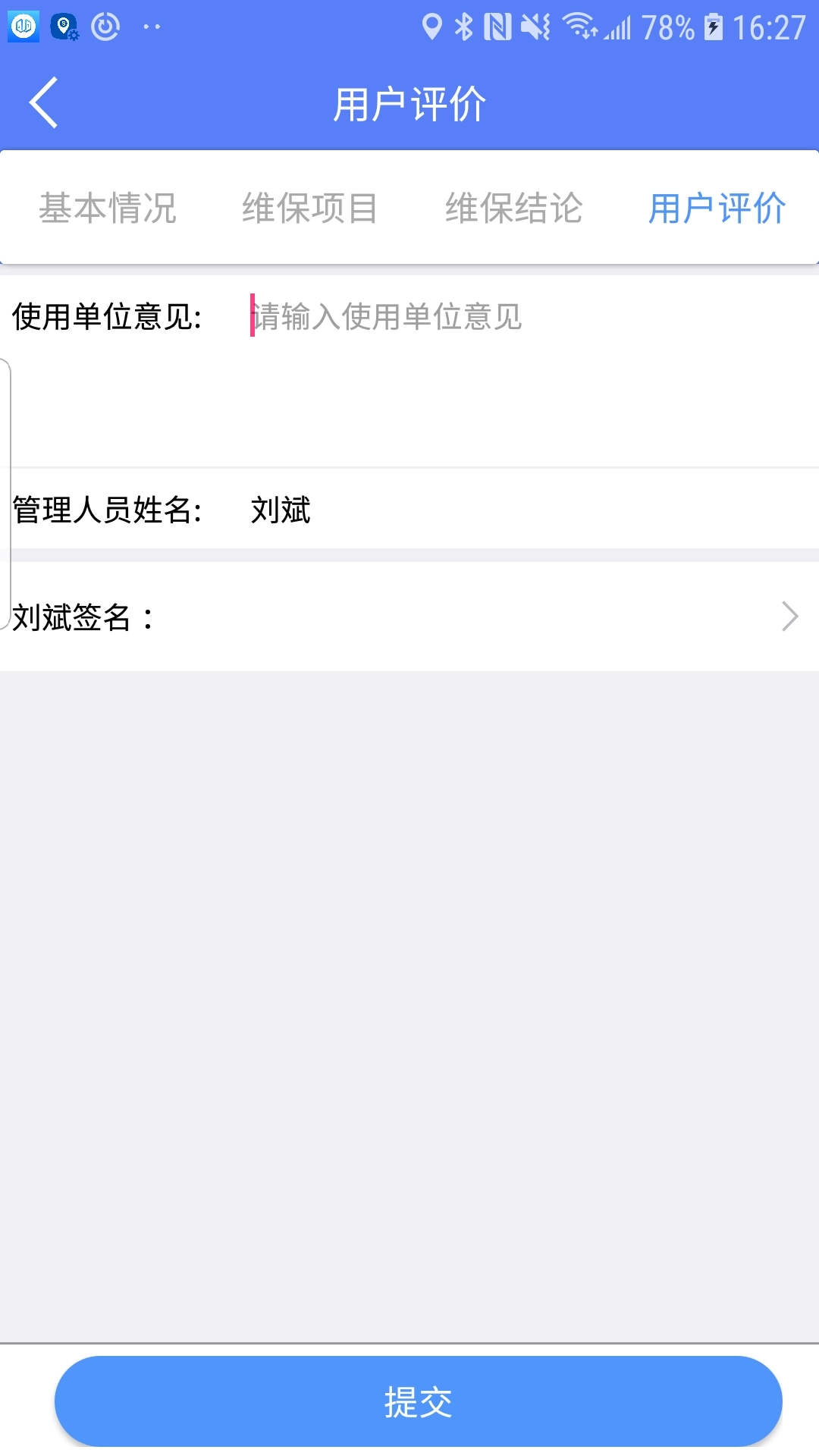
Task: Tap the Bluetooth icon in the status bar
Action: pyautogui.click(x=463, y=25)
